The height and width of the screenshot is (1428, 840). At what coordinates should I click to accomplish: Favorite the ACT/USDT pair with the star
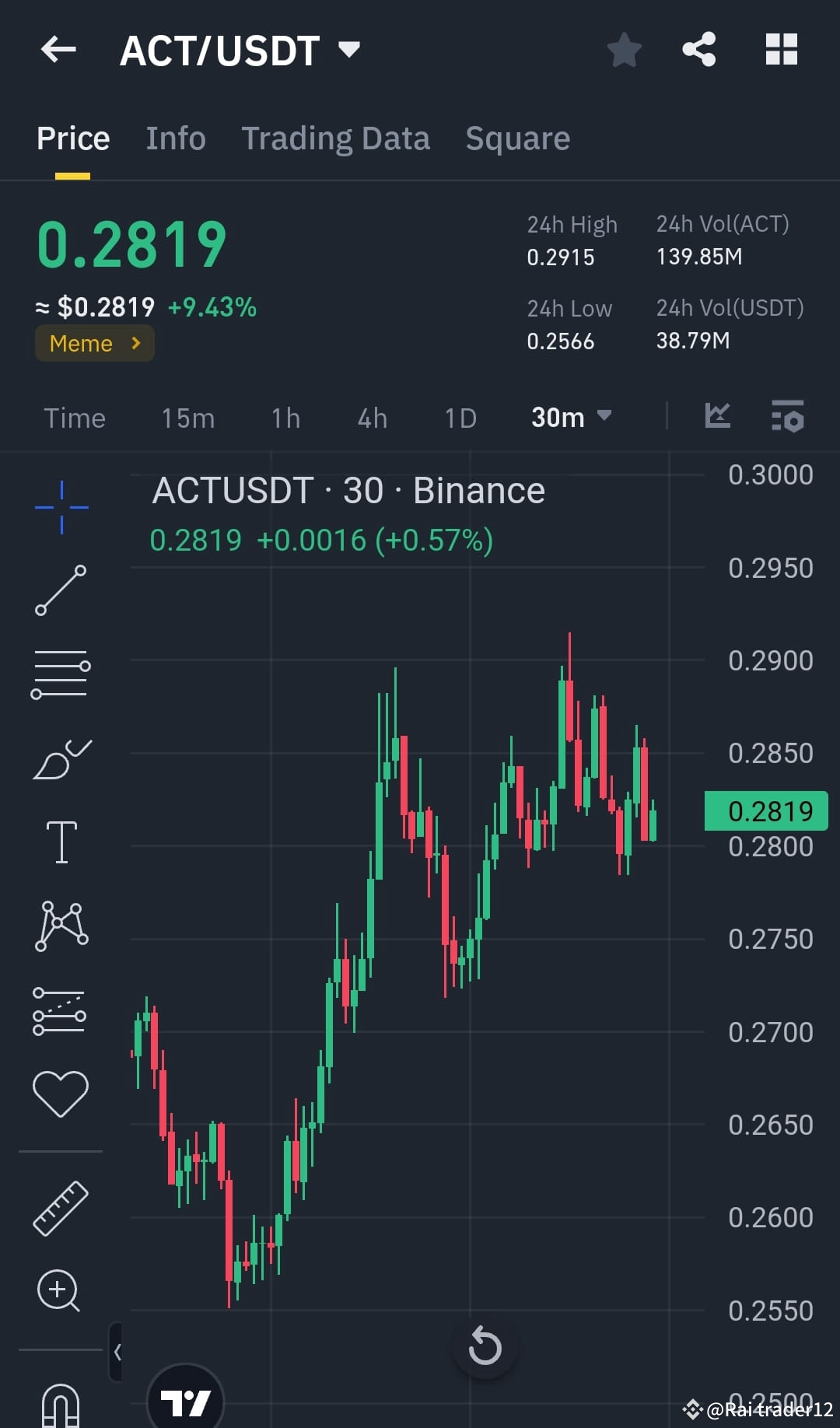point(625,49)
